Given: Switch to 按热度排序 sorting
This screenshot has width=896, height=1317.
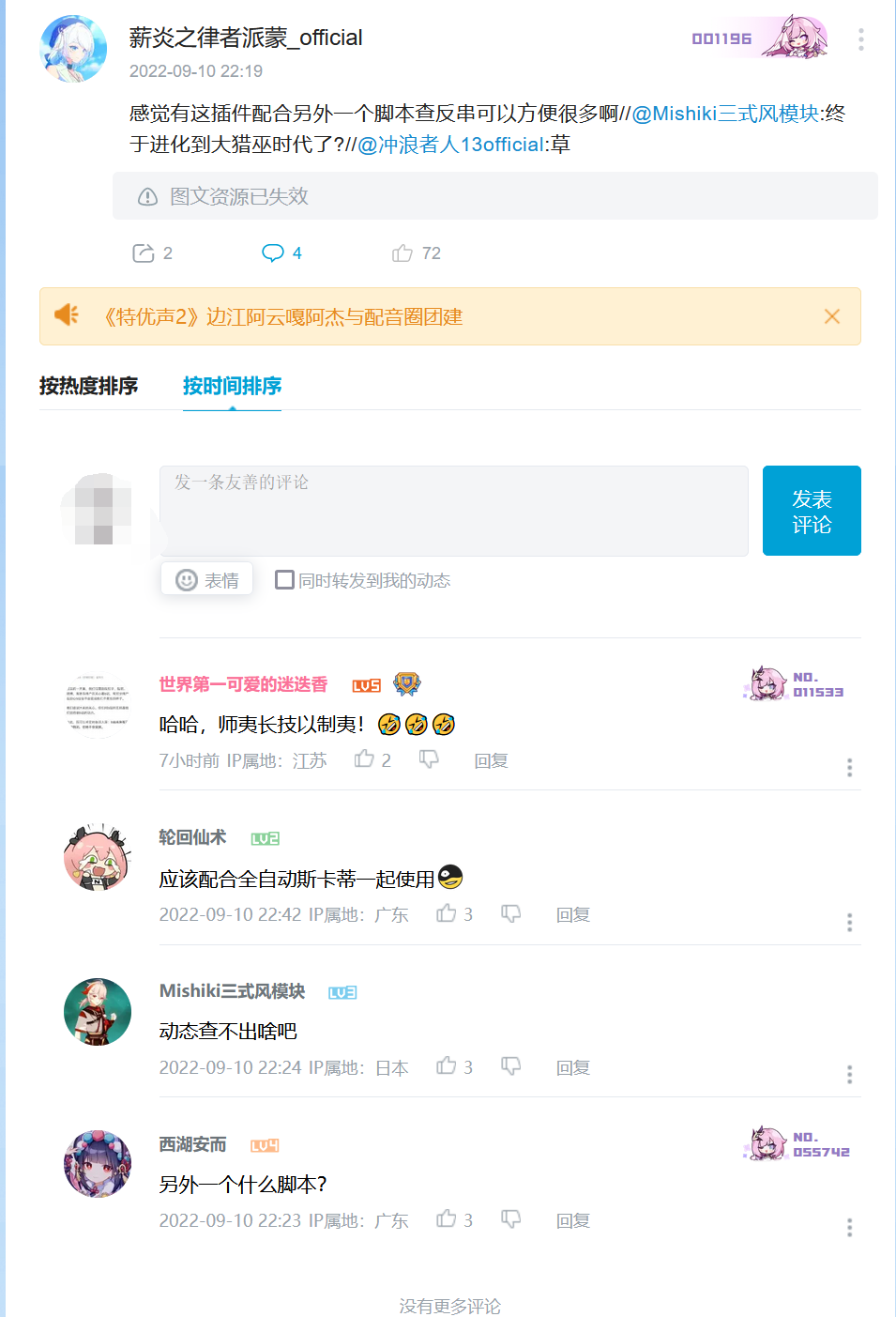Looking at the screenshot, I should coord(88,386).
